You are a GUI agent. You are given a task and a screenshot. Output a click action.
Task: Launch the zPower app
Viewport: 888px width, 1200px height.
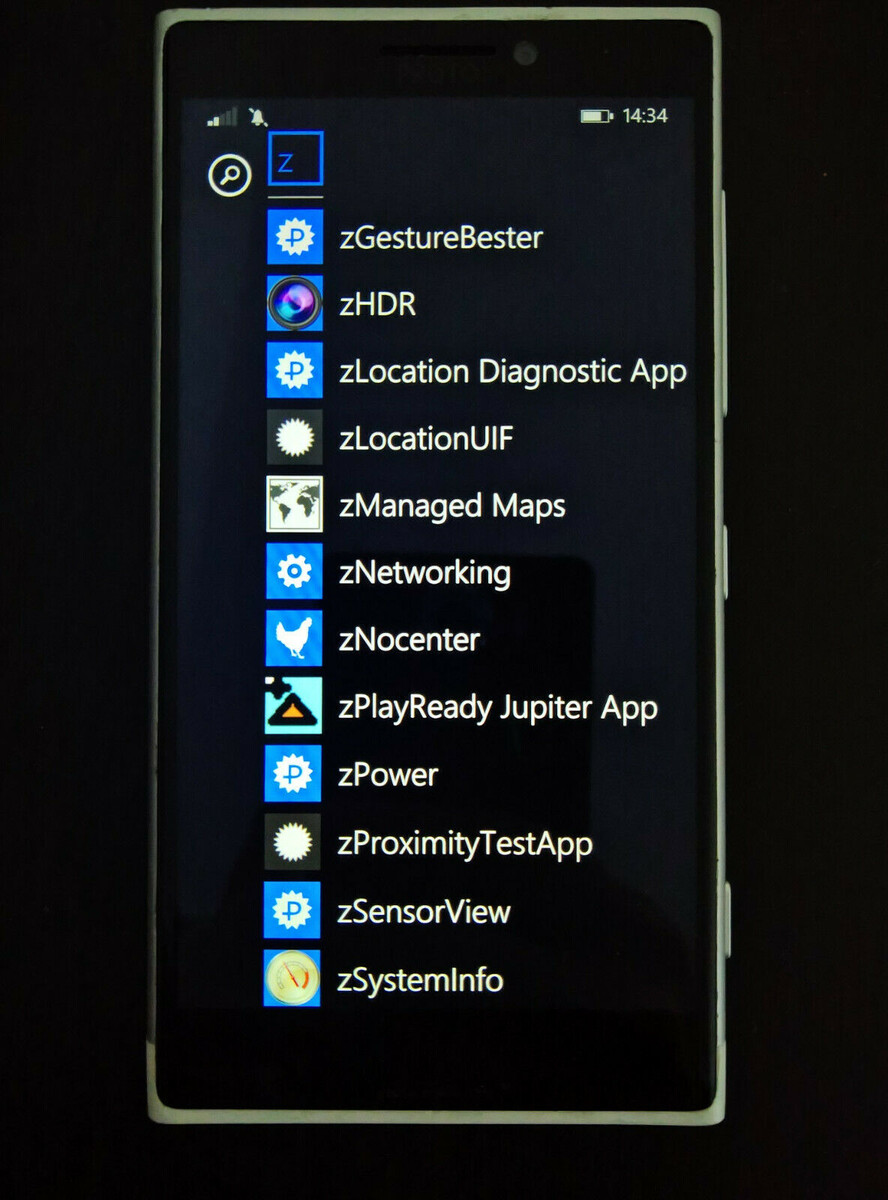388,774
